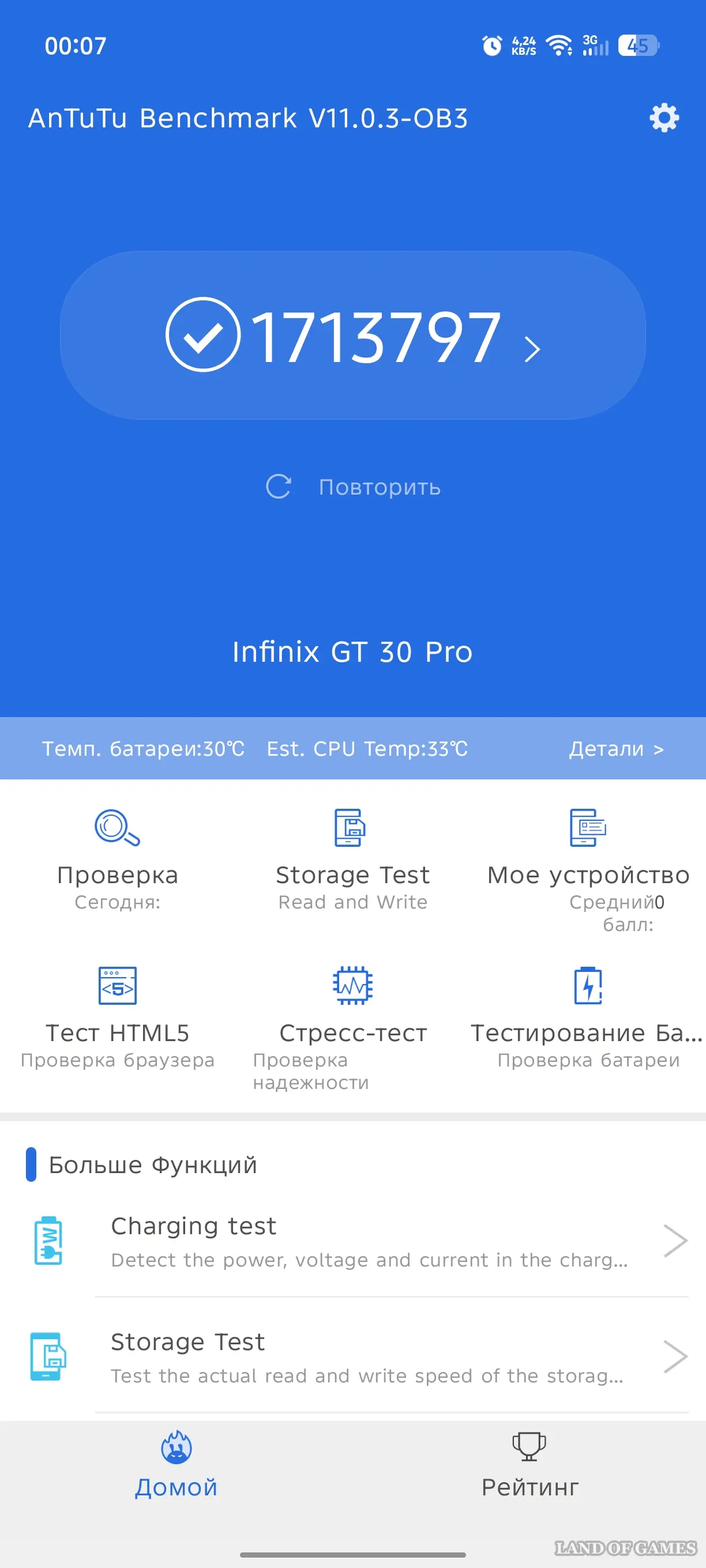Open the settings gear icon
Screen dimensions: 706x1568
[x=663, y=118]
